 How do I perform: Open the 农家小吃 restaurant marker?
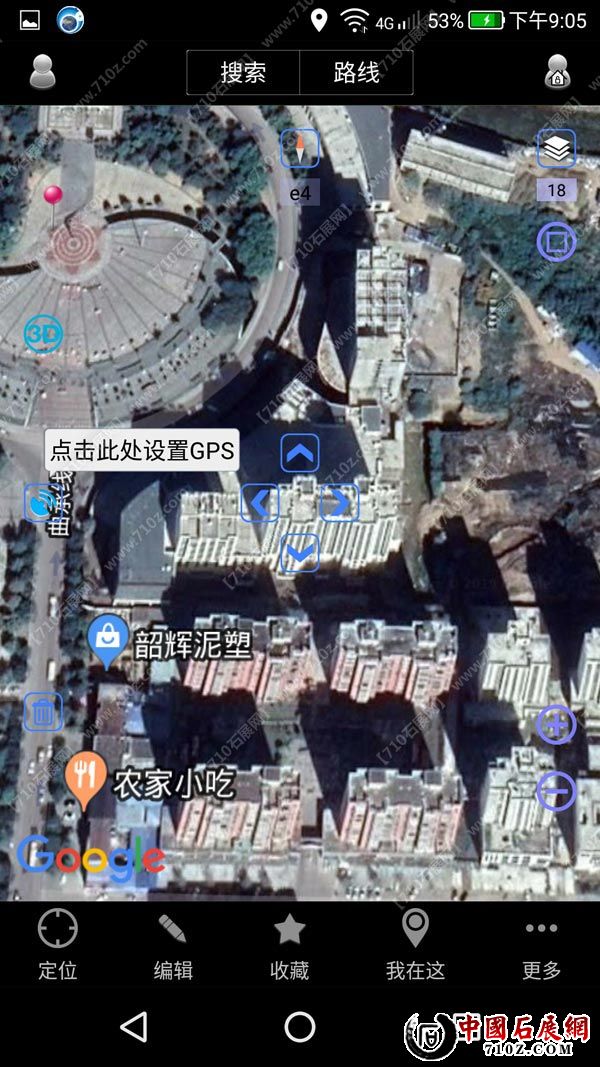click(x=86, y=779)
